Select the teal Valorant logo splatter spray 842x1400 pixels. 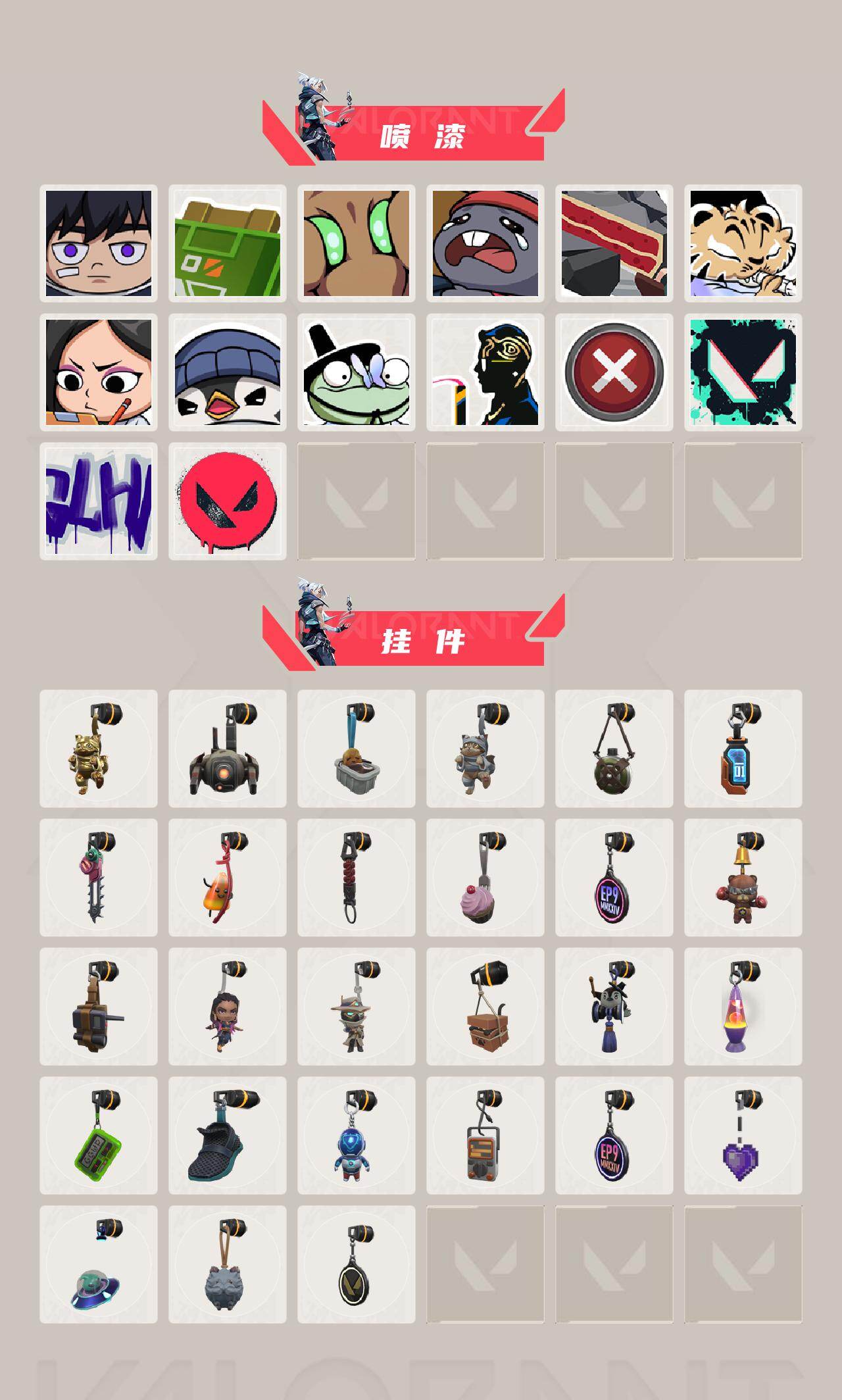coord(744,372)
